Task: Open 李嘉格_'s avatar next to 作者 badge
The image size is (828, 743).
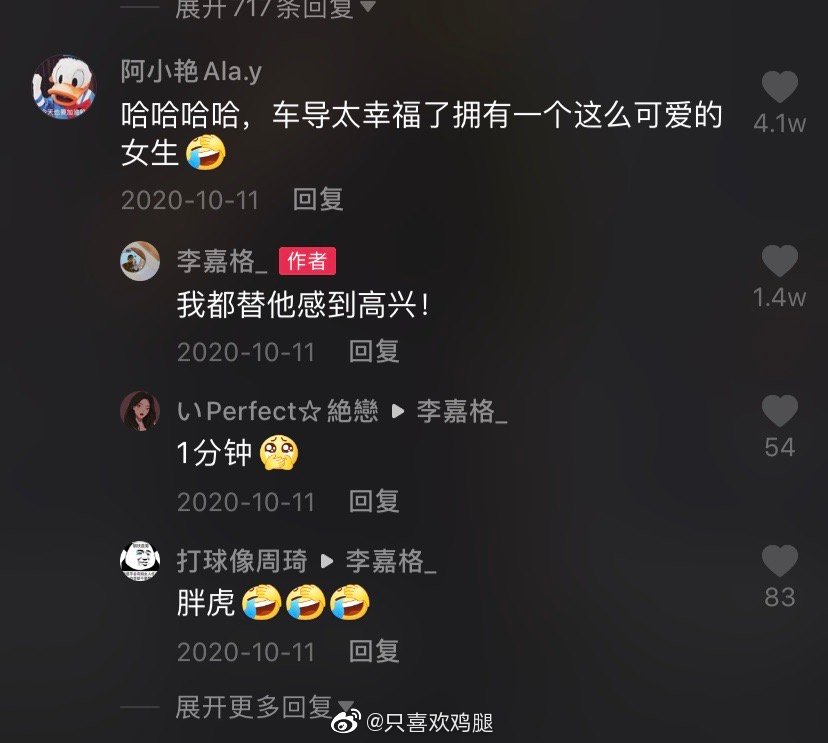Action: click(x=140, y=262)
